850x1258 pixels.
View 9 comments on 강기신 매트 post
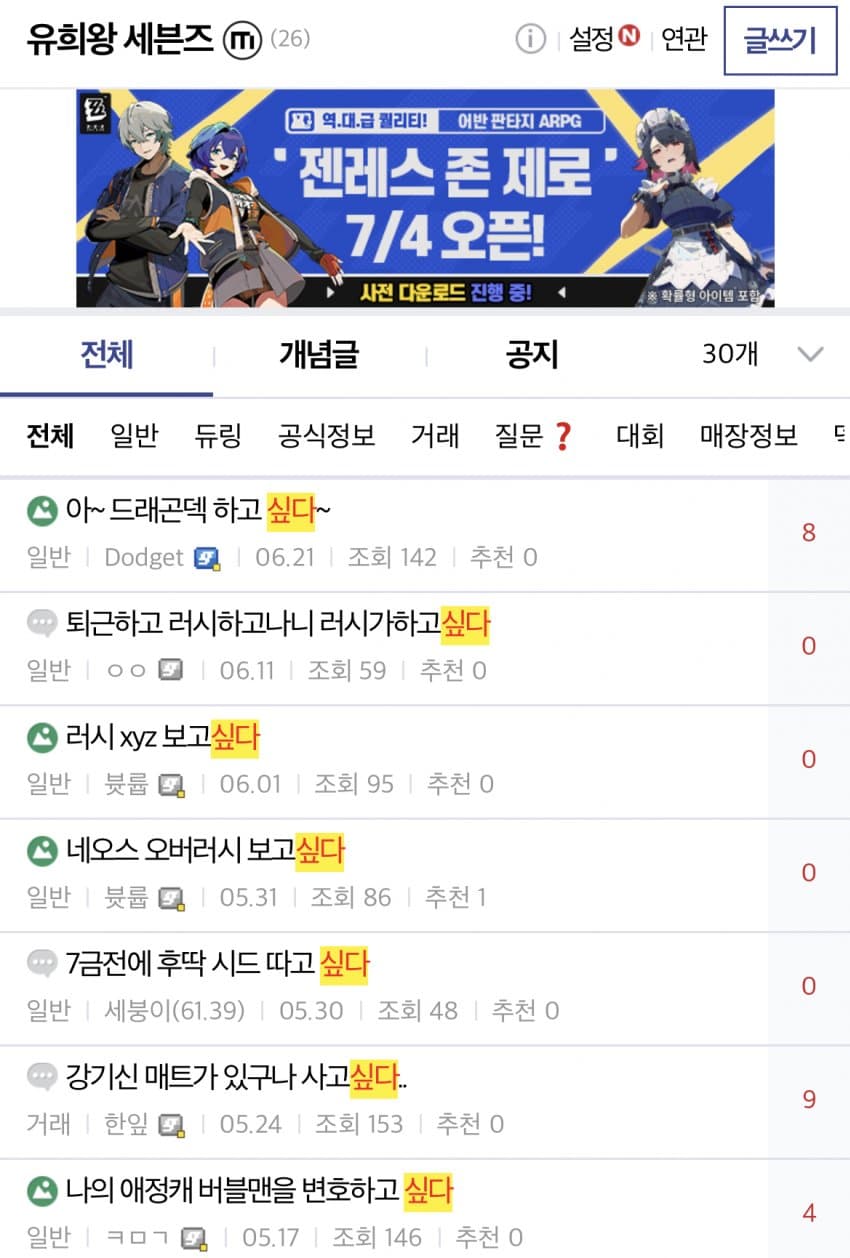point(808,1100)
